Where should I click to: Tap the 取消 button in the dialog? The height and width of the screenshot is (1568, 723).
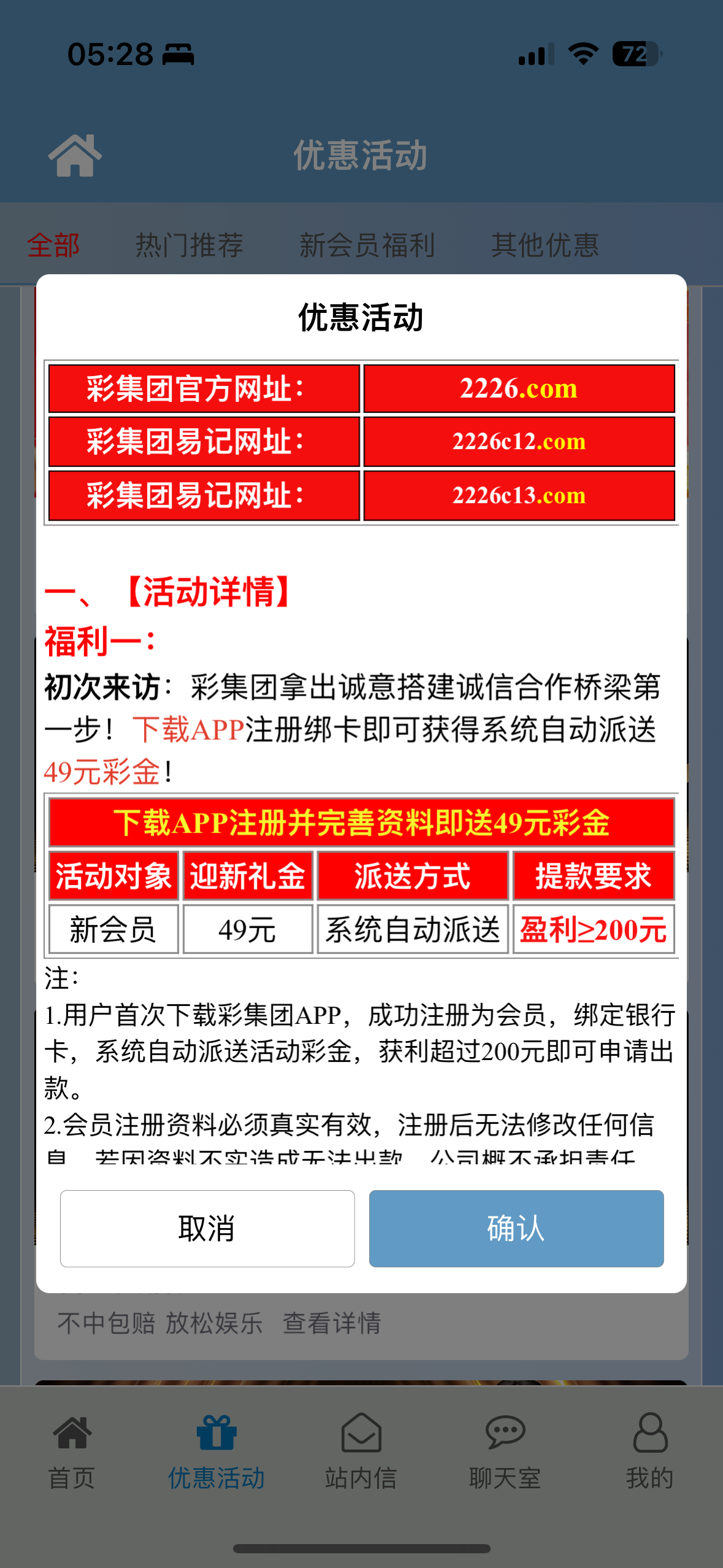click(207, 1228)
